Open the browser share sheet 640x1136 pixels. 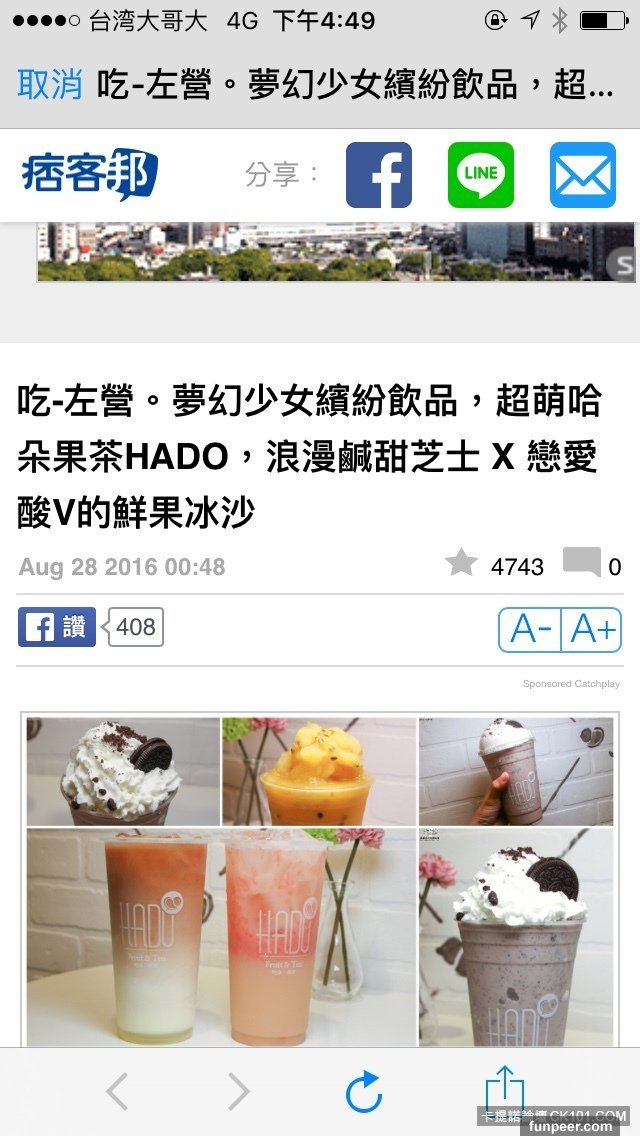[x=505, y=1089]
